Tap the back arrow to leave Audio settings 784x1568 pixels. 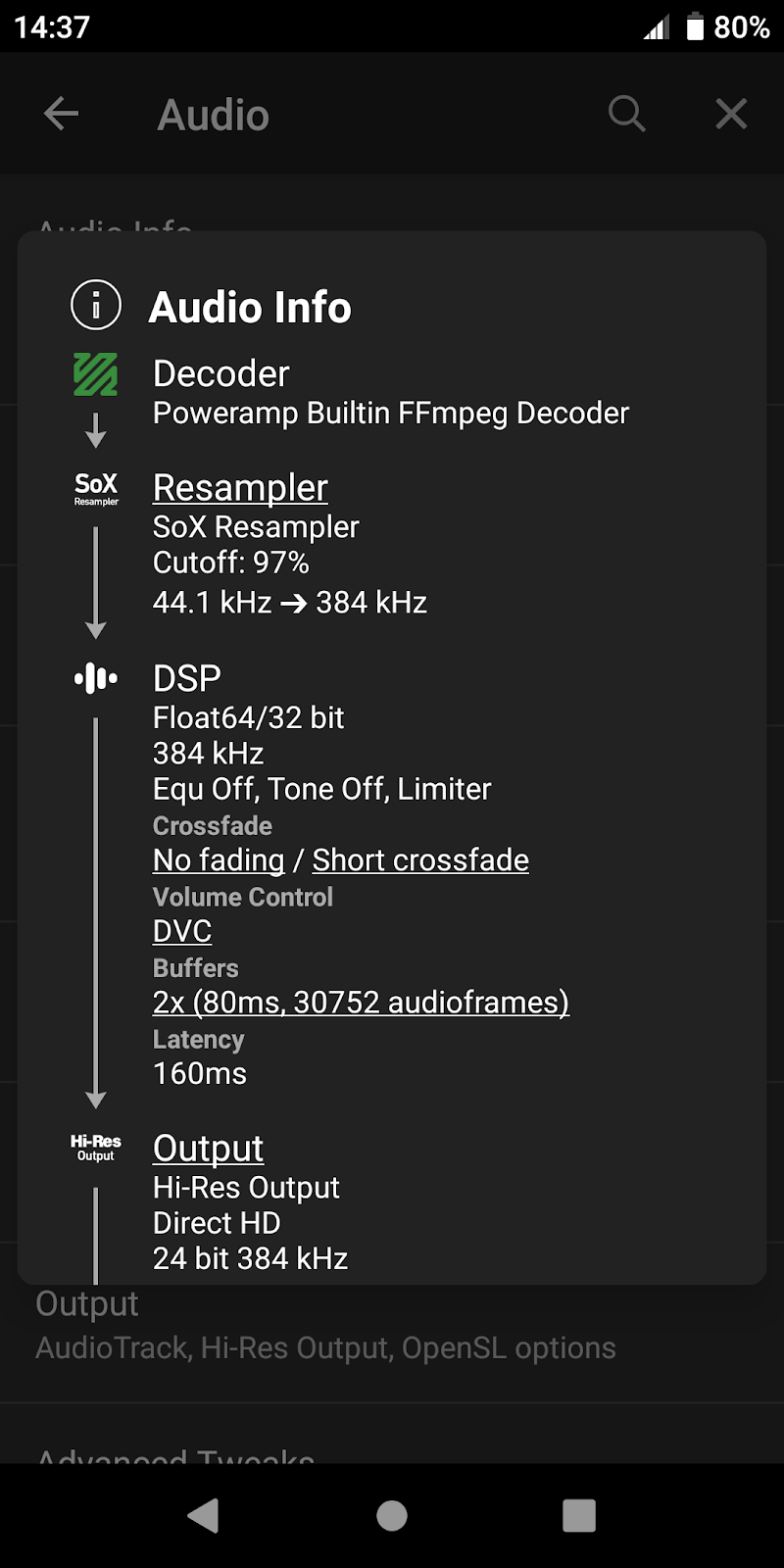(62, 114)
